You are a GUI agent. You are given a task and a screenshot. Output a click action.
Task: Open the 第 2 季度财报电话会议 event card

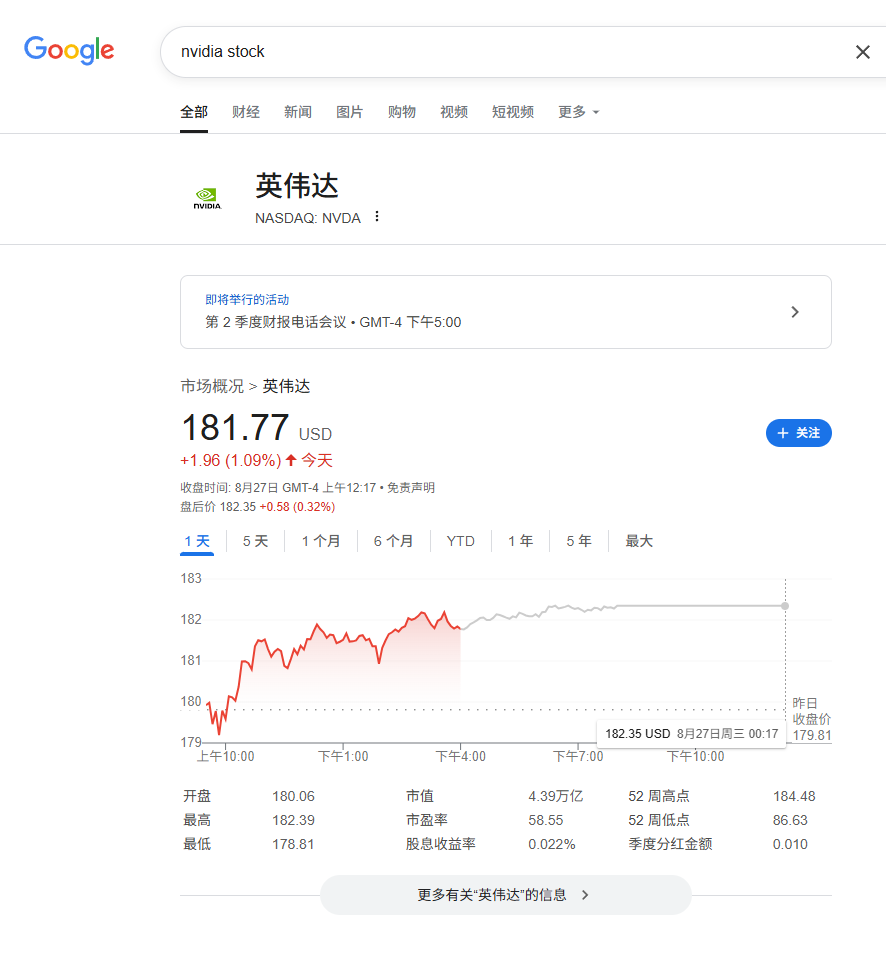pyautogui.click(x=505, y=312)
